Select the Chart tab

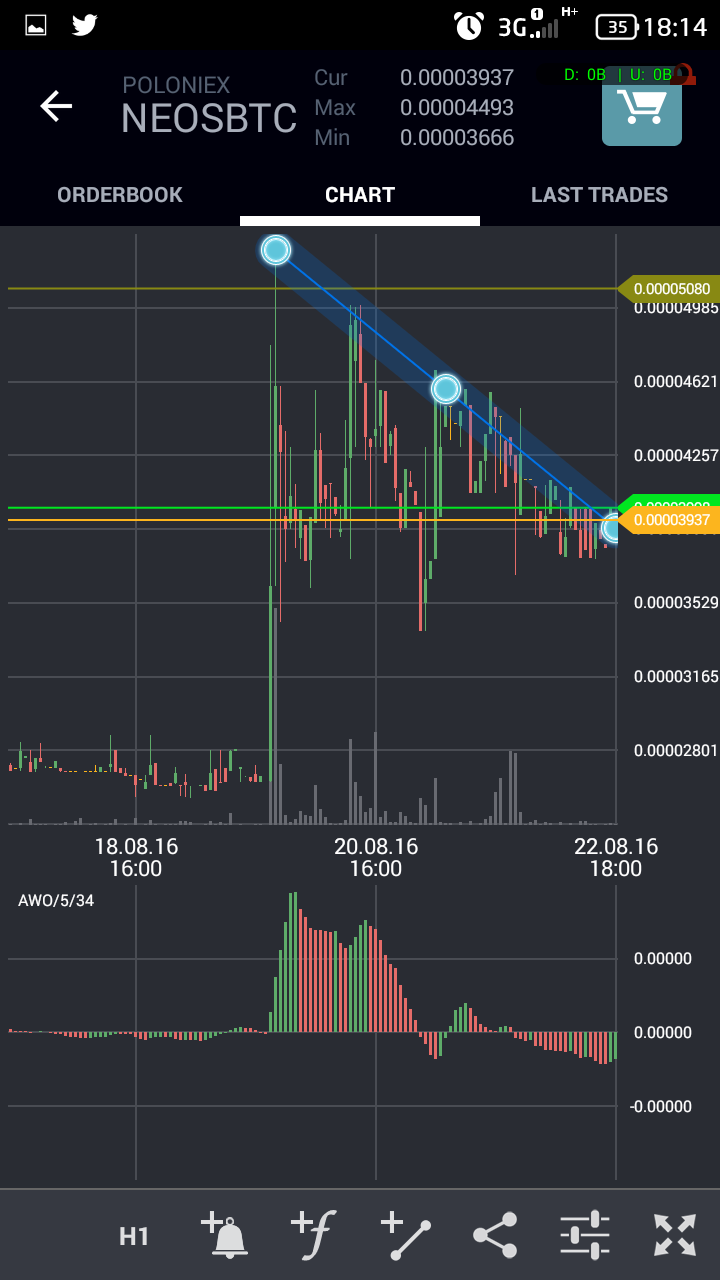[360, 195]
